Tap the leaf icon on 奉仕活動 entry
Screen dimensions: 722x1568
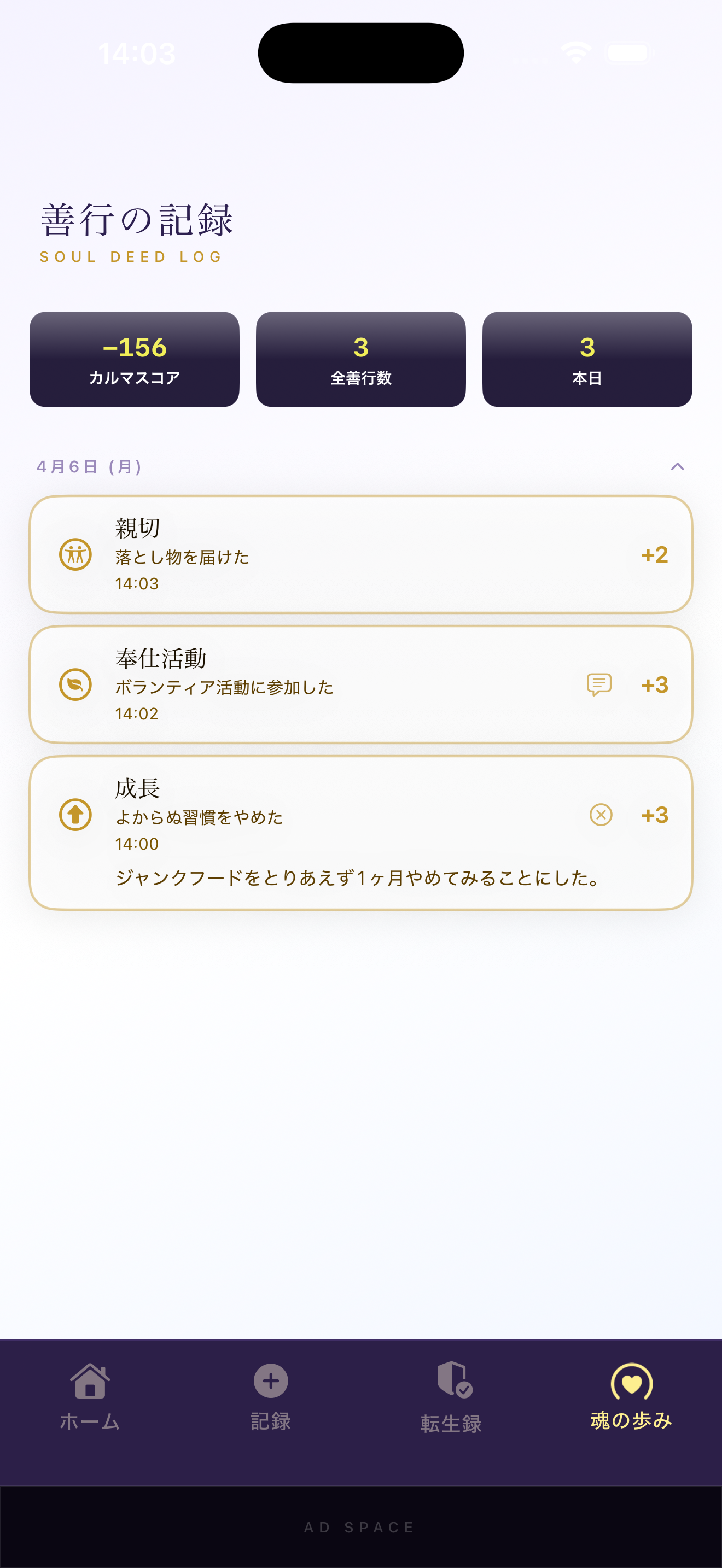(75, 685)
